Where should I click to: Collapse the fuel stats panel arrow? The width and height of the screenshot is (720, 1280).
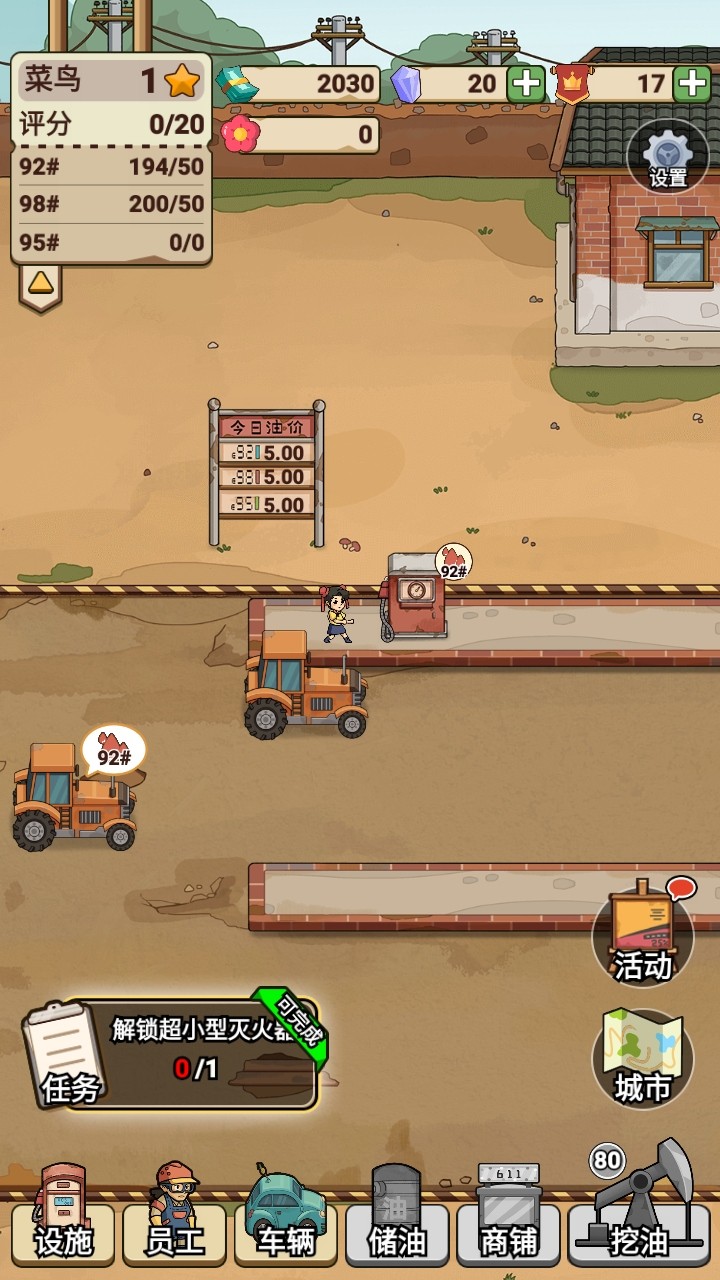(x=40, y=284)
